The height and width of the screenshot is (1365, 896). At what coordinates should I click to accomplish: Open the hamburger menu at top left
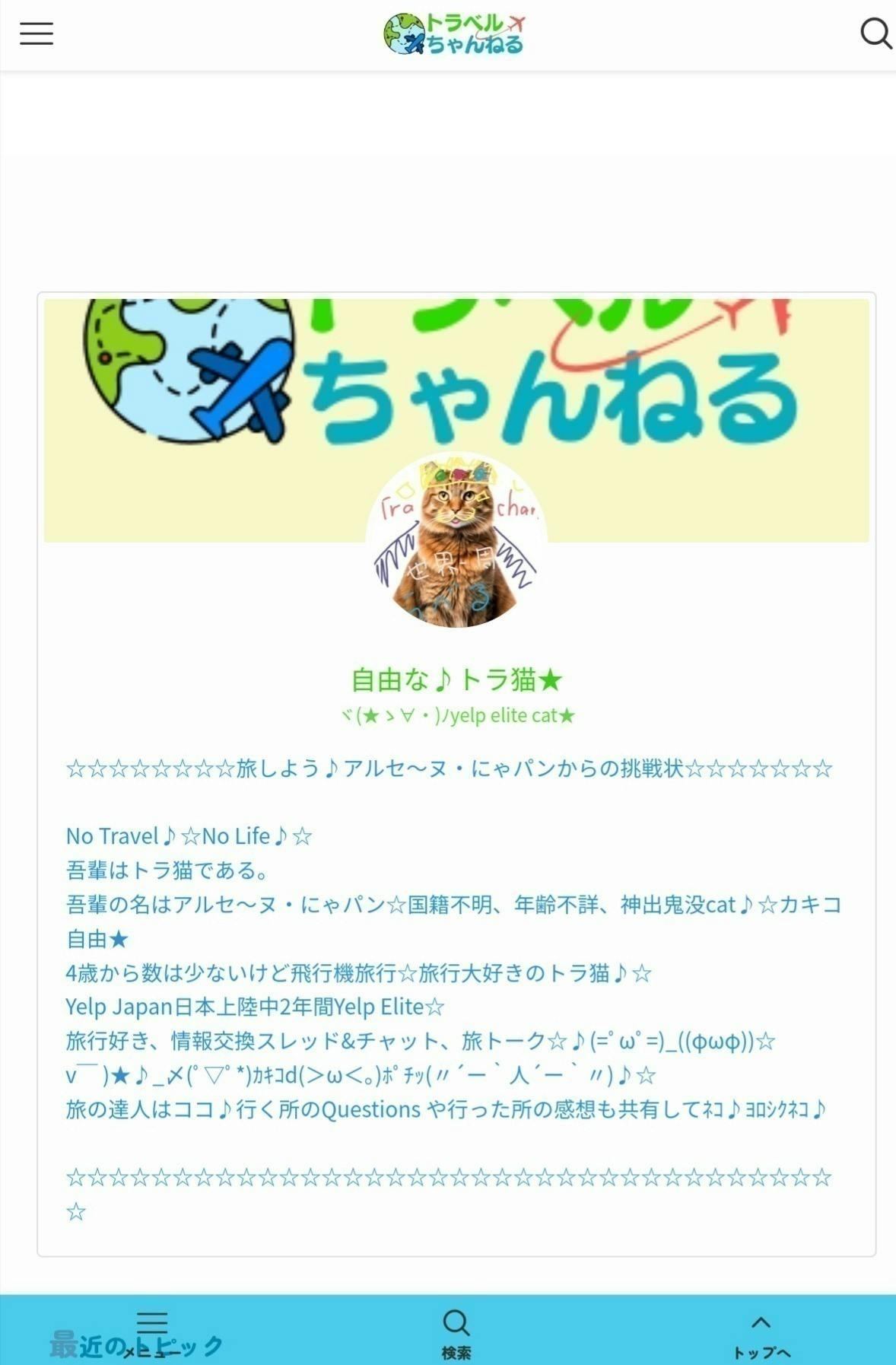tap(35, 33)
